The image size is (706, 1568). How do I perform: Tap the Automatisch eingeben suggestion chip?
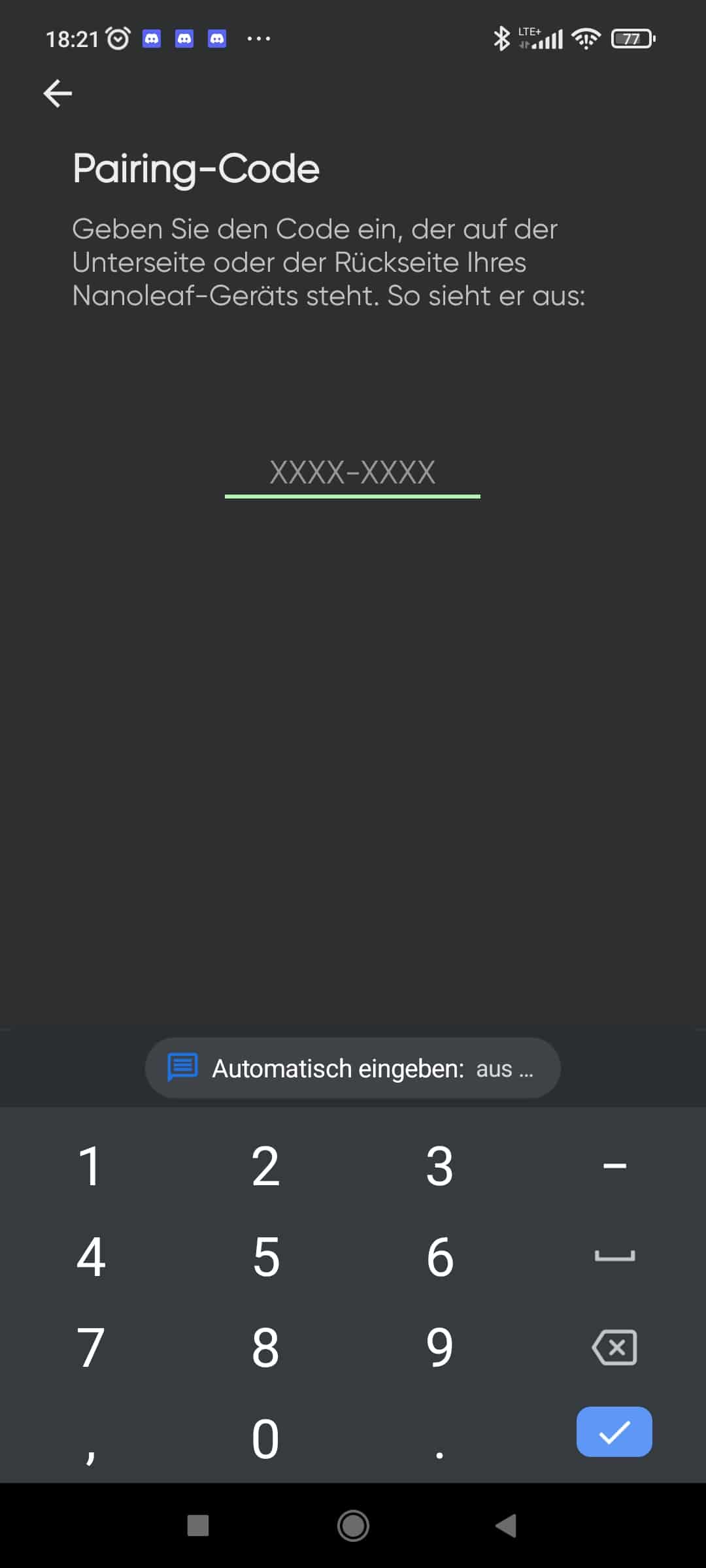(x=352, y=1068)
